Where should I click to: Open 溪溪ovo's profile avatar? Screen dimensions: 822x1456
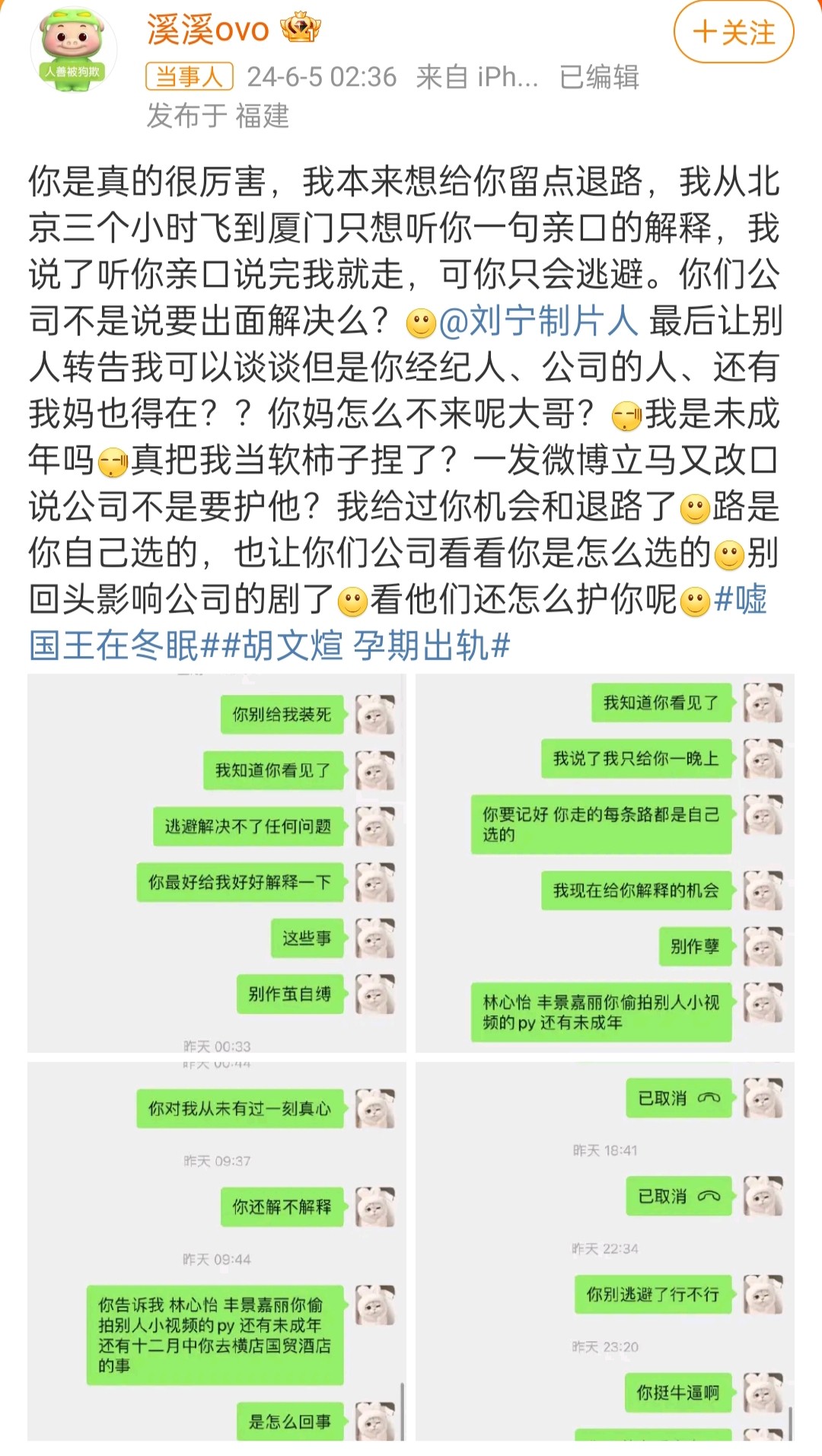point(73,50)
